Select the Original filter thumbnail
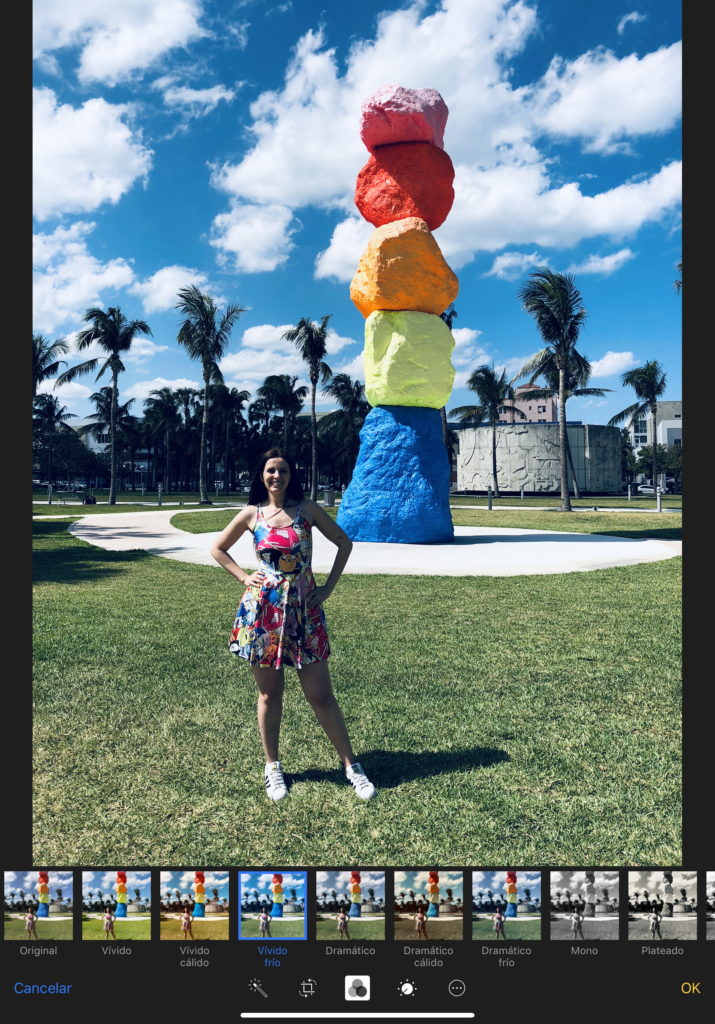This screenshot has width=715, height=1024. point(38,905)
